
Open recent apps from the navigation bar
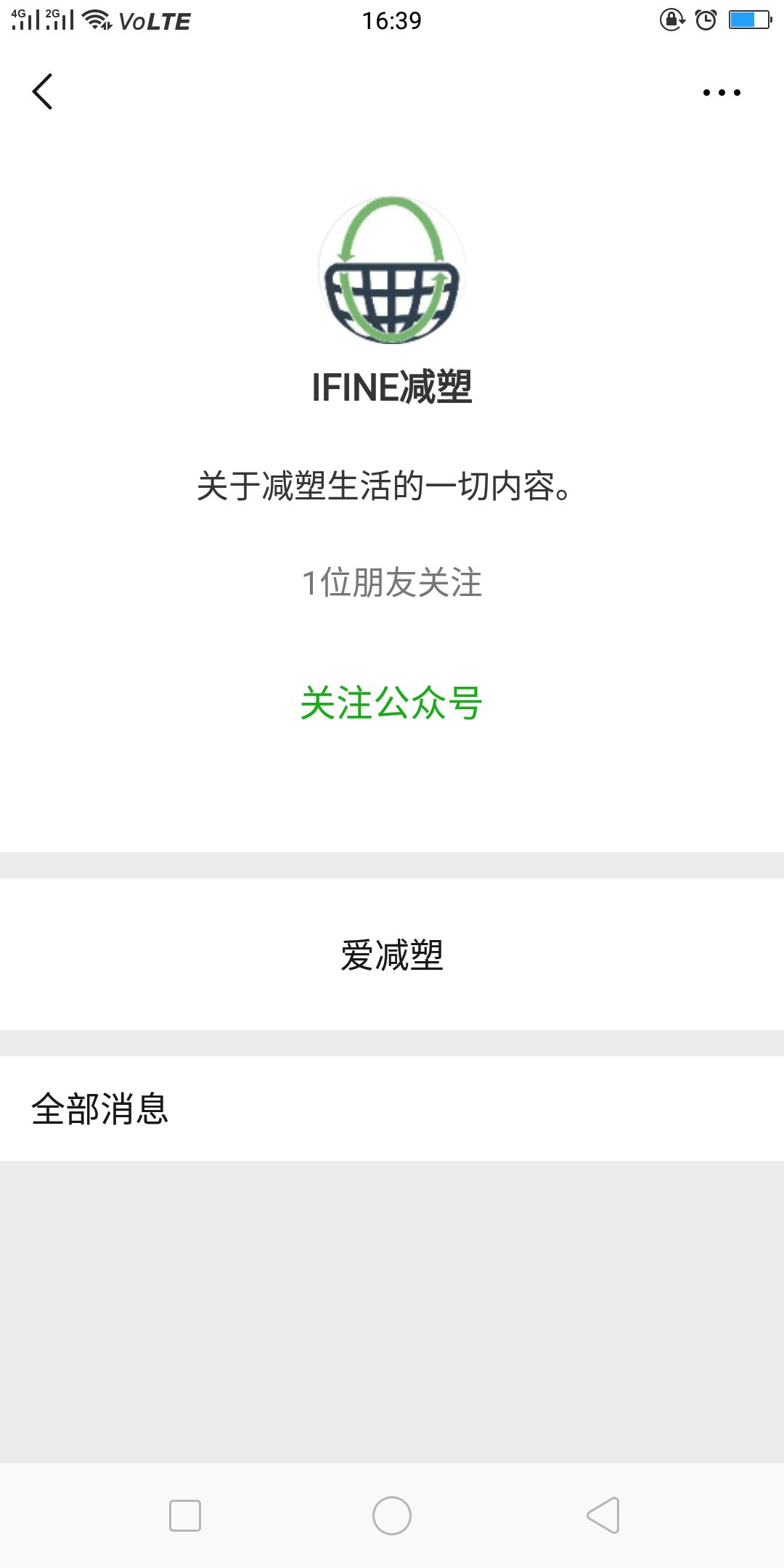[185, 1516]
